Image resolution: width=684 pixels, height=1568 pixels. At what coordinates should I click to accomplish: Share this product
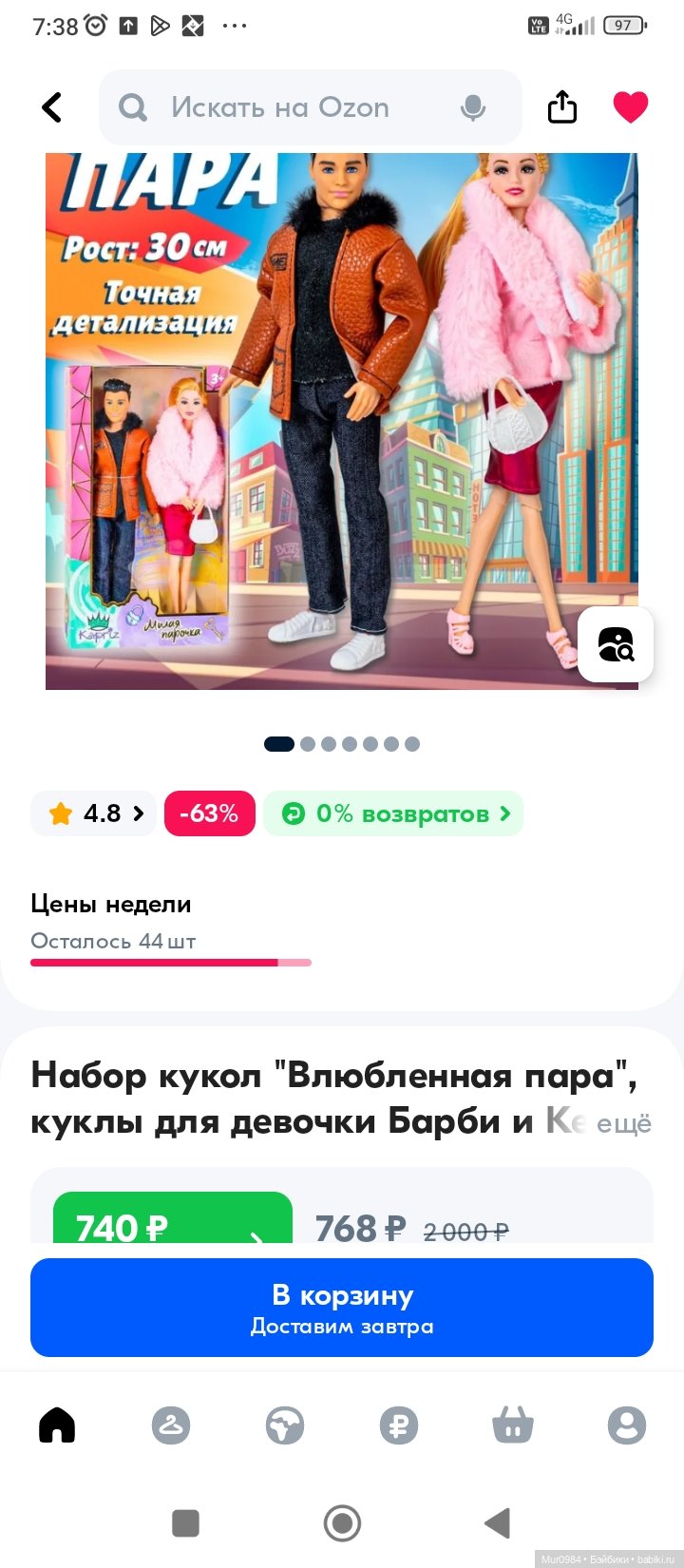562,107
